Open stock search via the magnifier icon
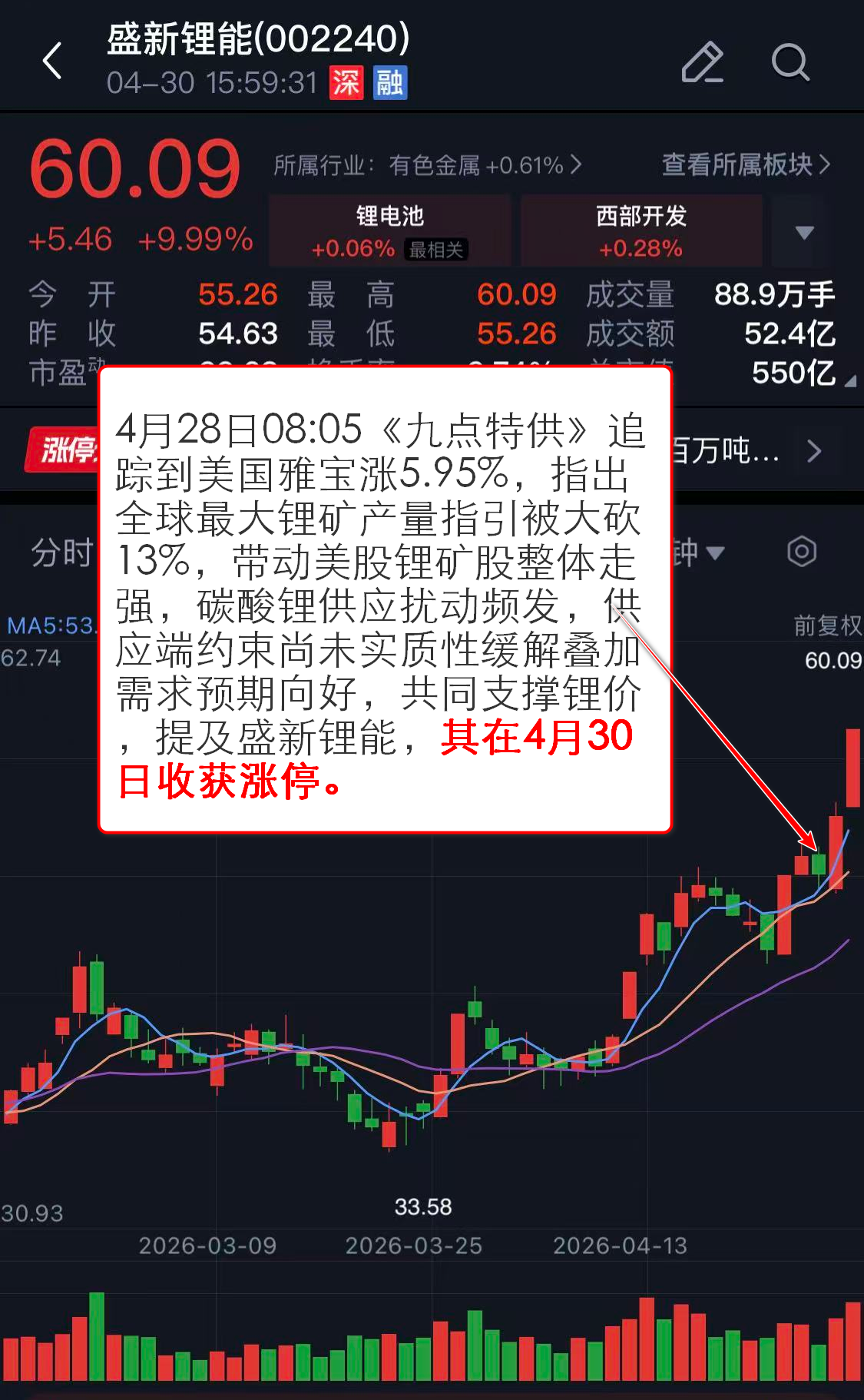 pos(790,62)
